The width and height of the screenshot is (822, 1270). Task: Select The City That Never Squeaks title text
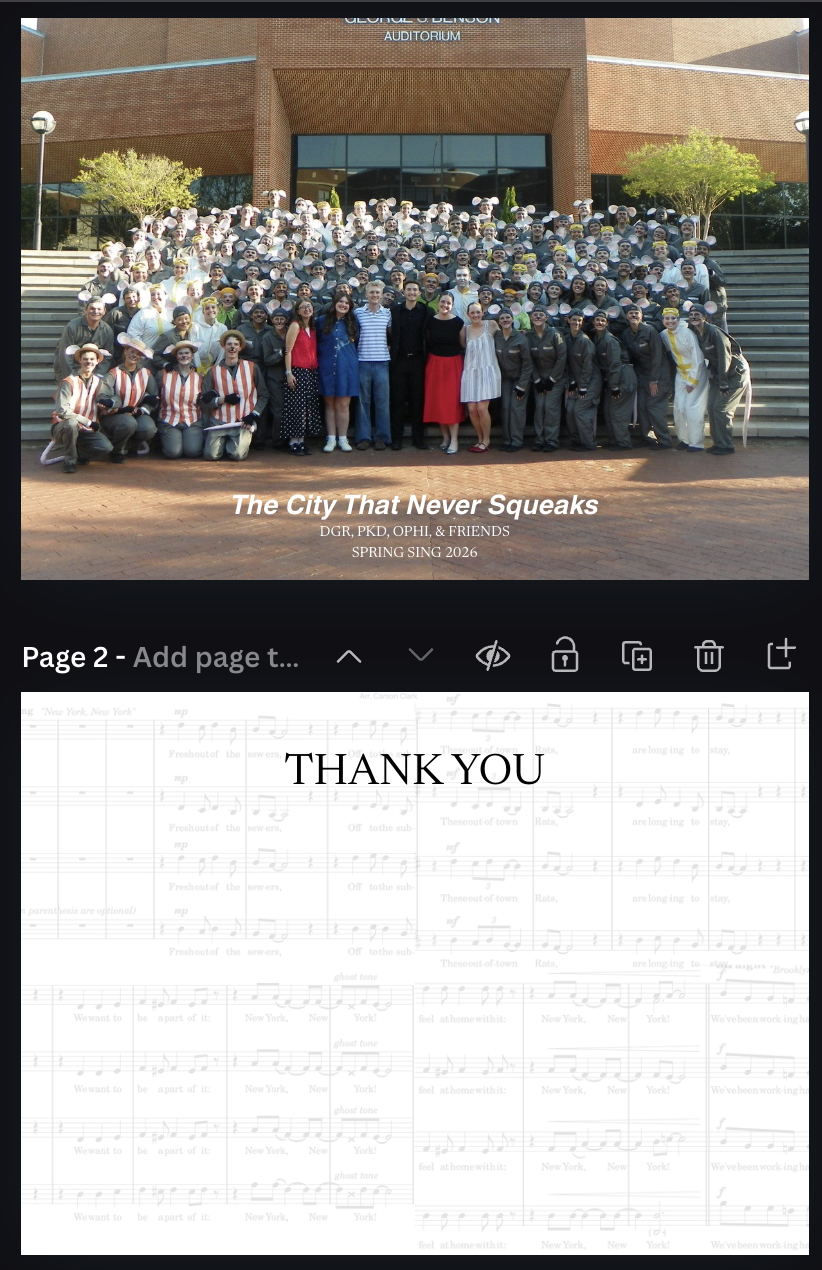coord(414,505)
